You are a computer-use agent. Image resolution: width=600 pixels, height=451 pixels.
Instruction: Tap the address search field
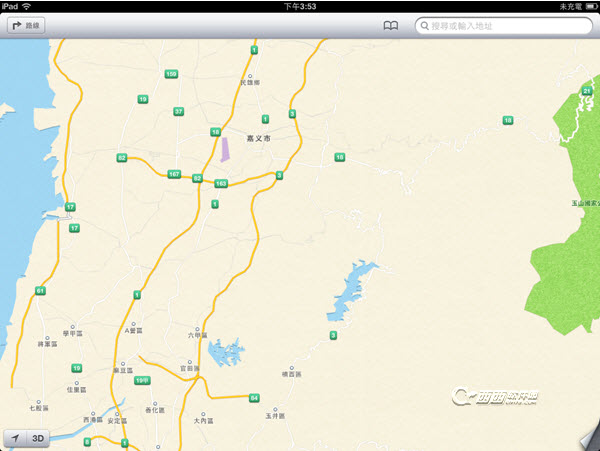505,26
